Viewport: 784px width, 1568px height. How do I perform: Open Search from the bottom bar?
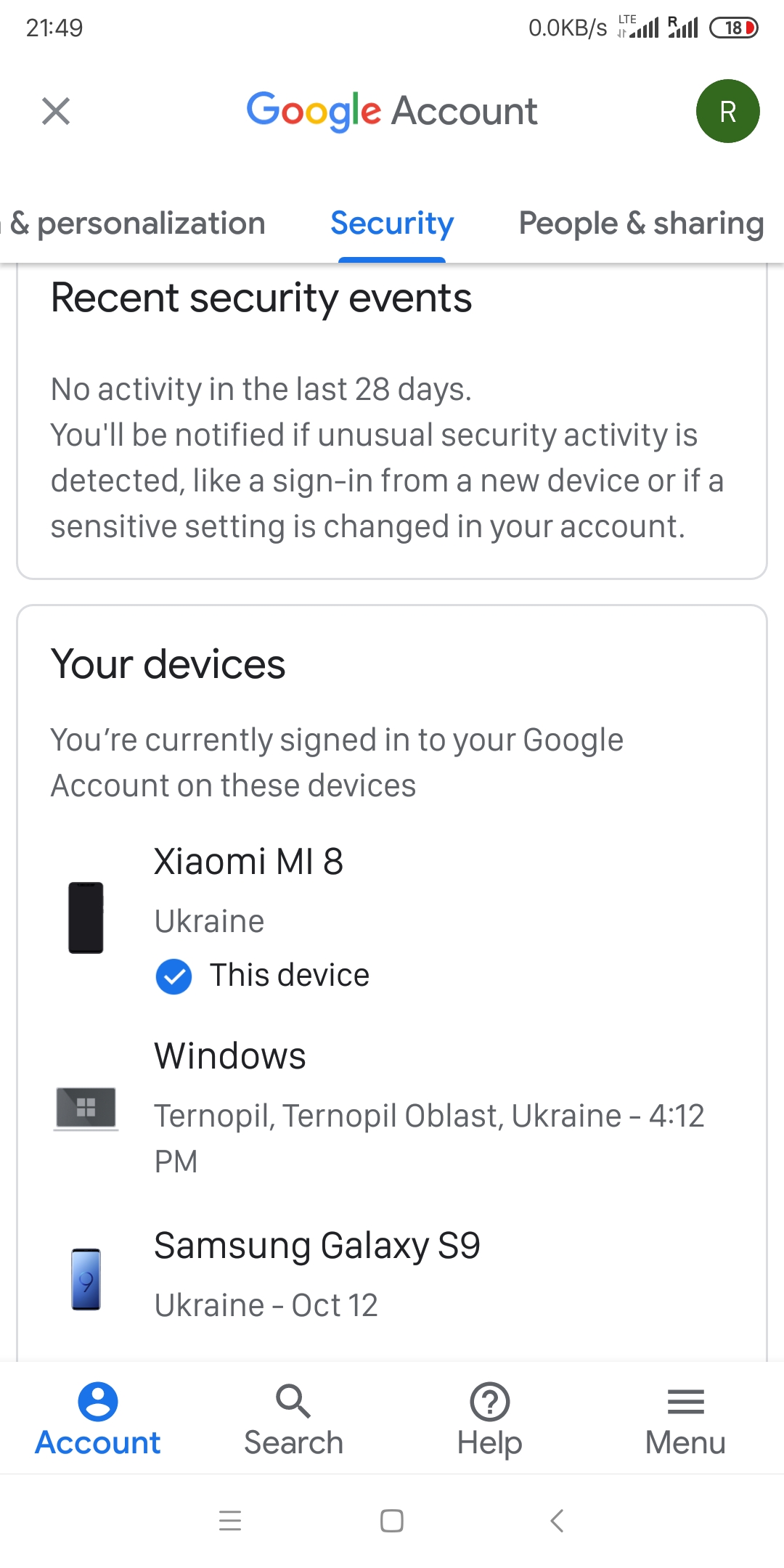(x=293, y=1419)
